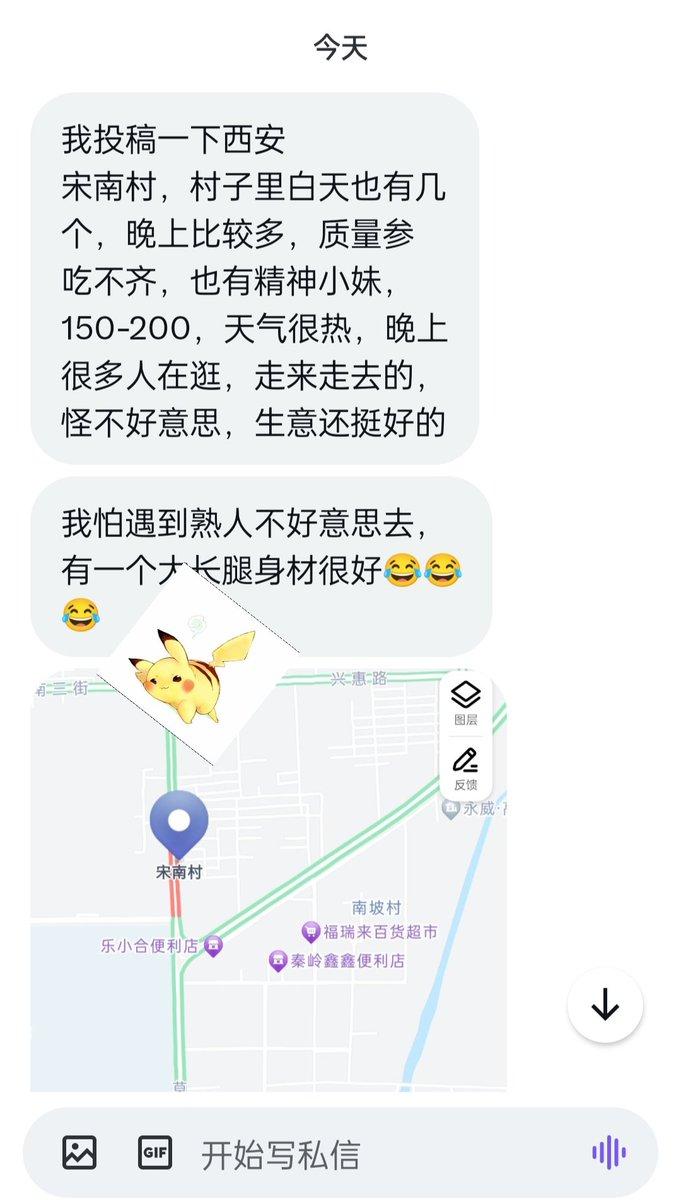Attach a photo from the gallery
The width and height of the screenshot is (681, 1200).
(x=80, y=1153)
